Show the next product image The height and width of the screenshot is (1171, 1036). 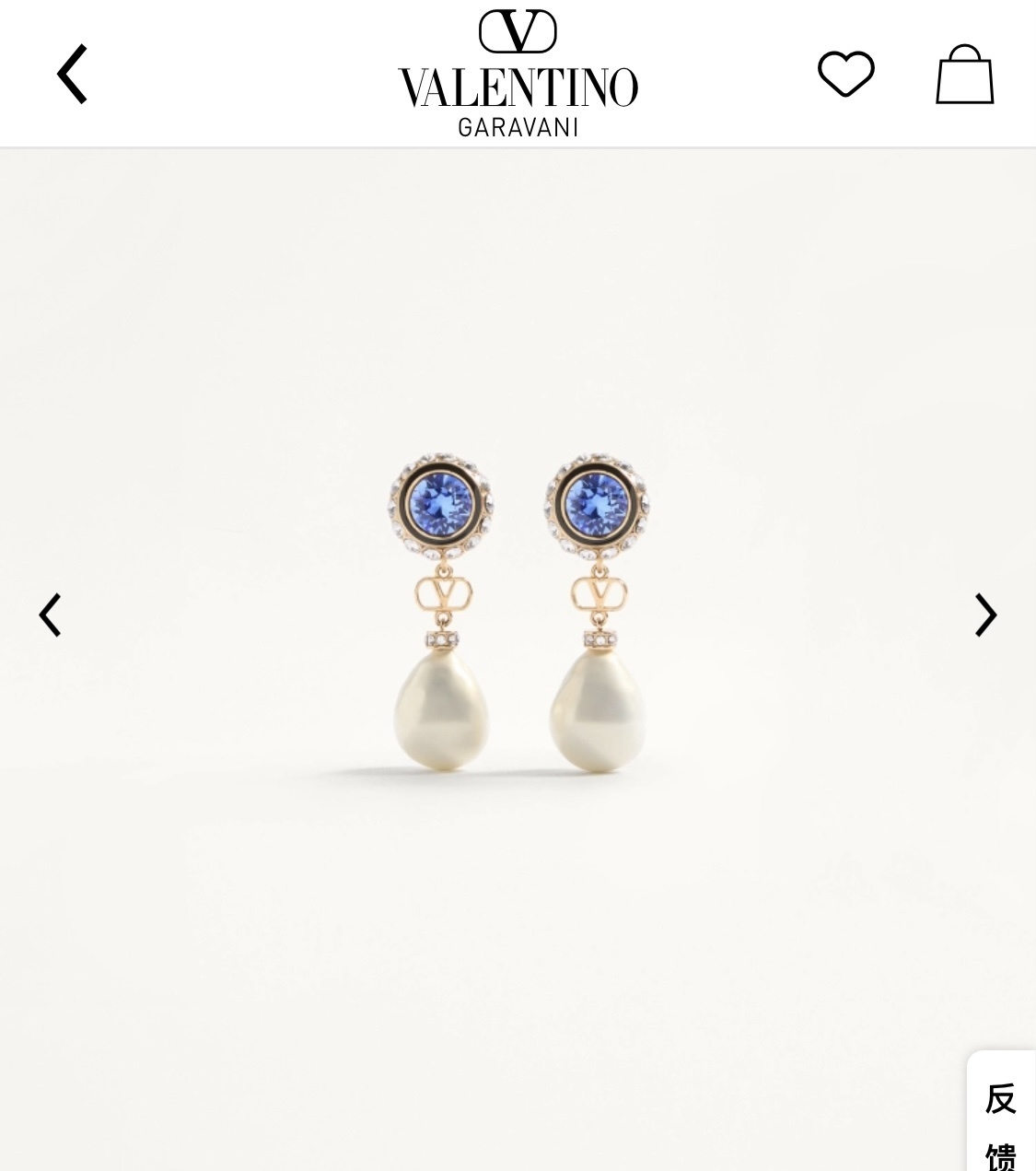point(985,615)
